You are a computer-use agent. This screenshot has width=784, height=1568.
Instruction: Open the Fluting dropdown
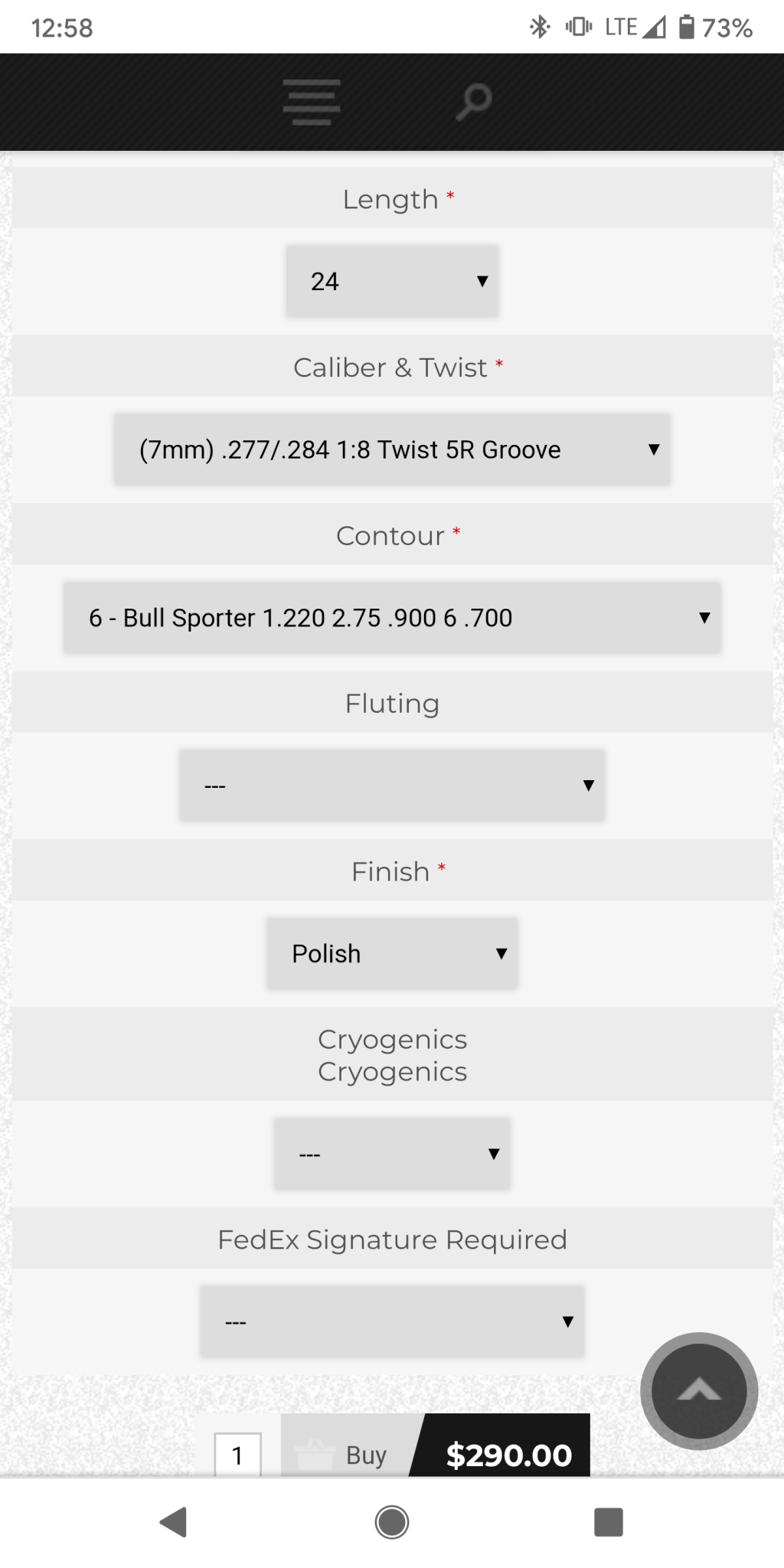(x=392, y=786)
